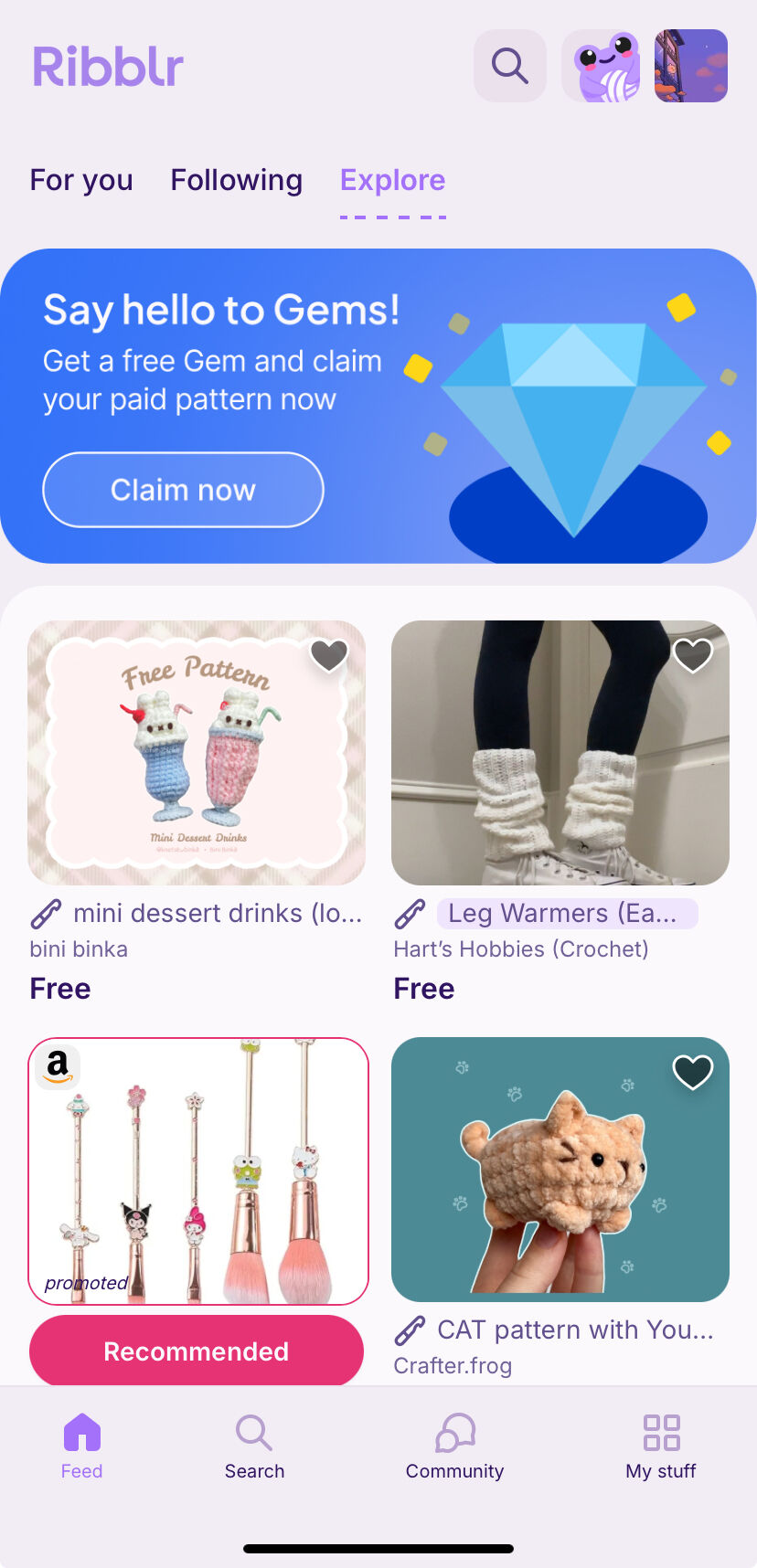Open the My stuff tab
The image size is (757, 1568).
(661, 1446)
